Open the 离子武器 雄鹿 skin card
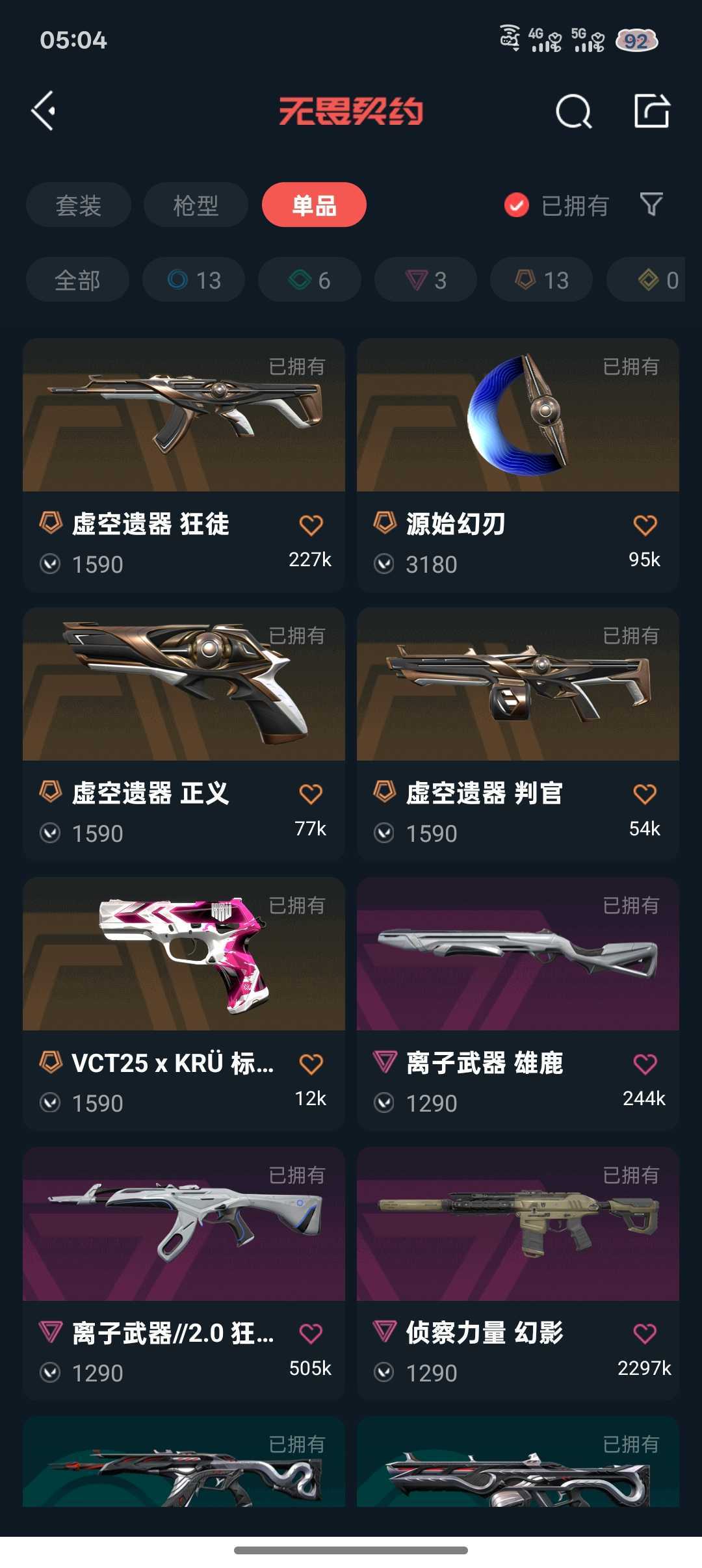Screen dimensions: 702x1568 point(518,1004)
